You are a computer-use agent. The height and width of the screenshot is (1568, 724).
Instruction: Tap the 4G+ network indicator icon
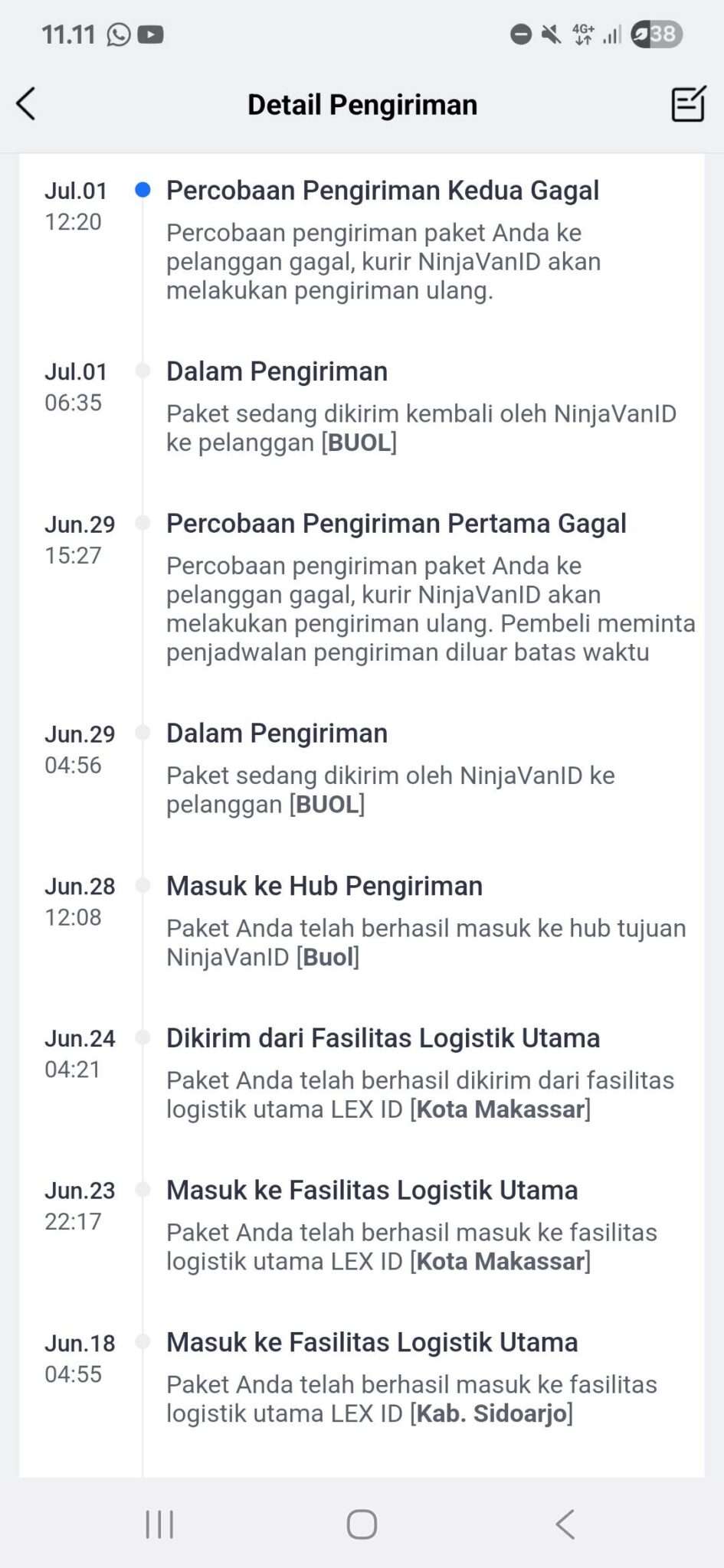(x=581, y=34)
